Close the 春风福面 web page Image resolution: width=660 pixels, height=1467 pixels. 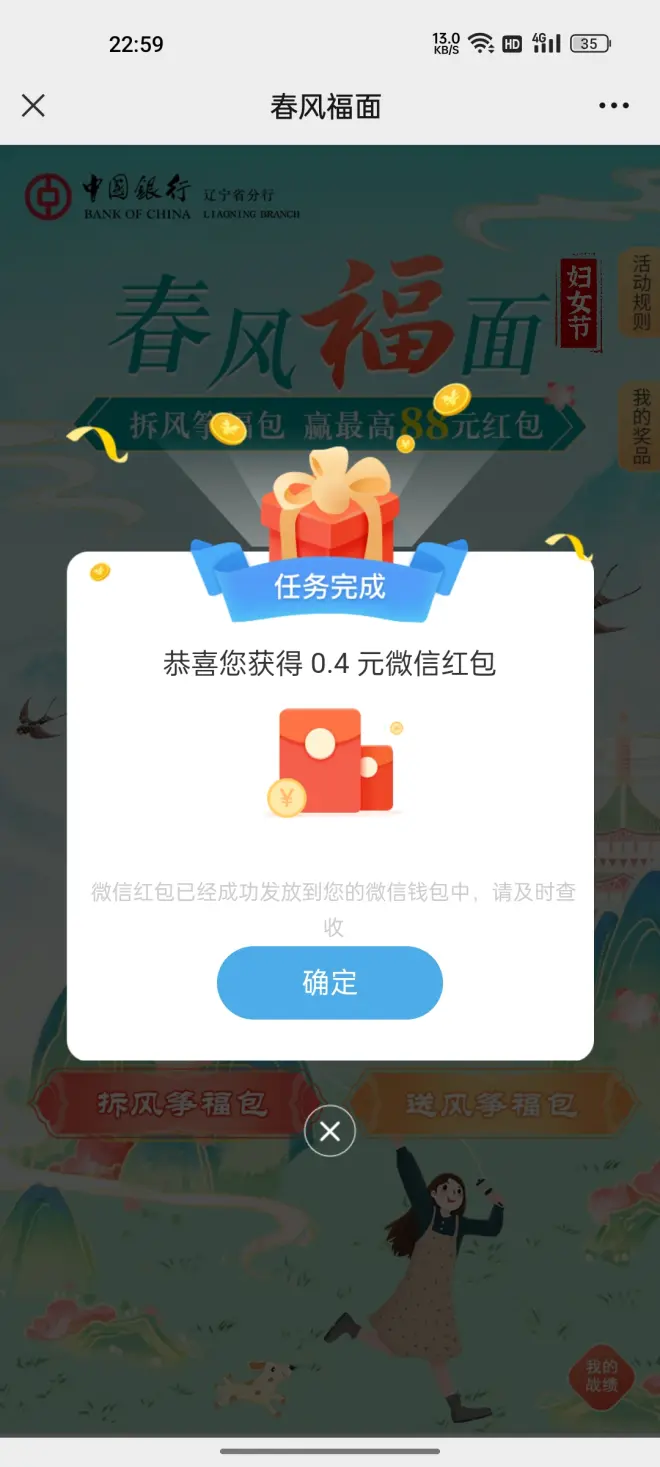33,105
